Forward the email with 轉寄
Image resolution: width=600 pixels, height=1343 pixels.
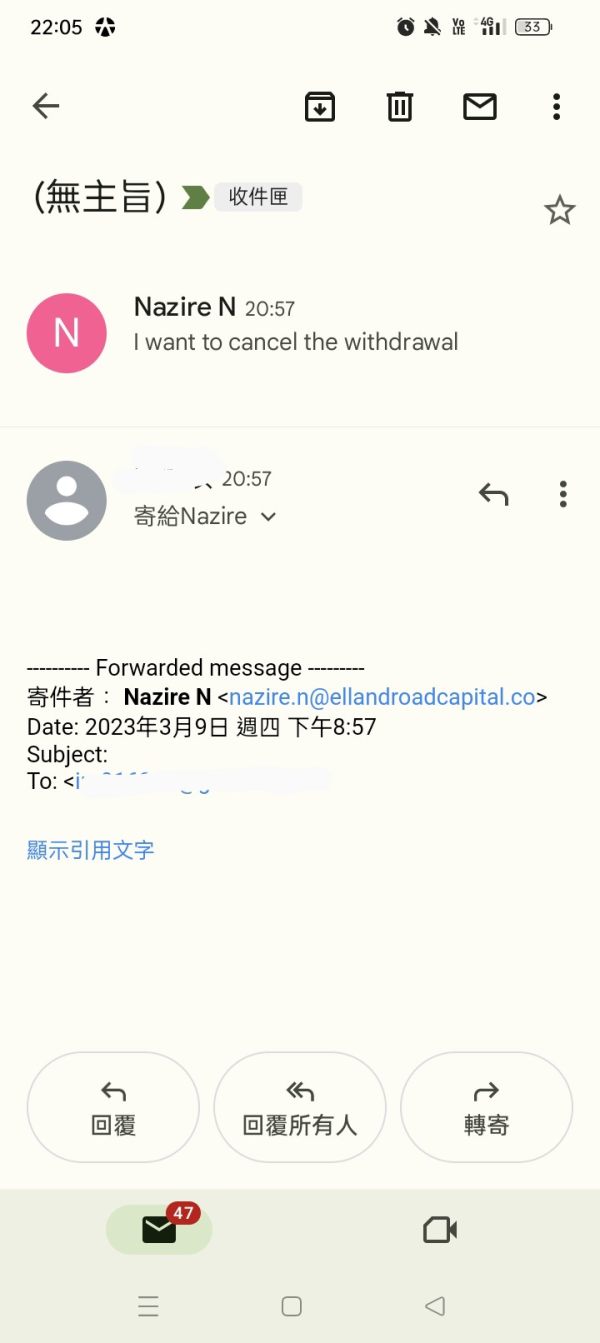[x=486, y=1107]
